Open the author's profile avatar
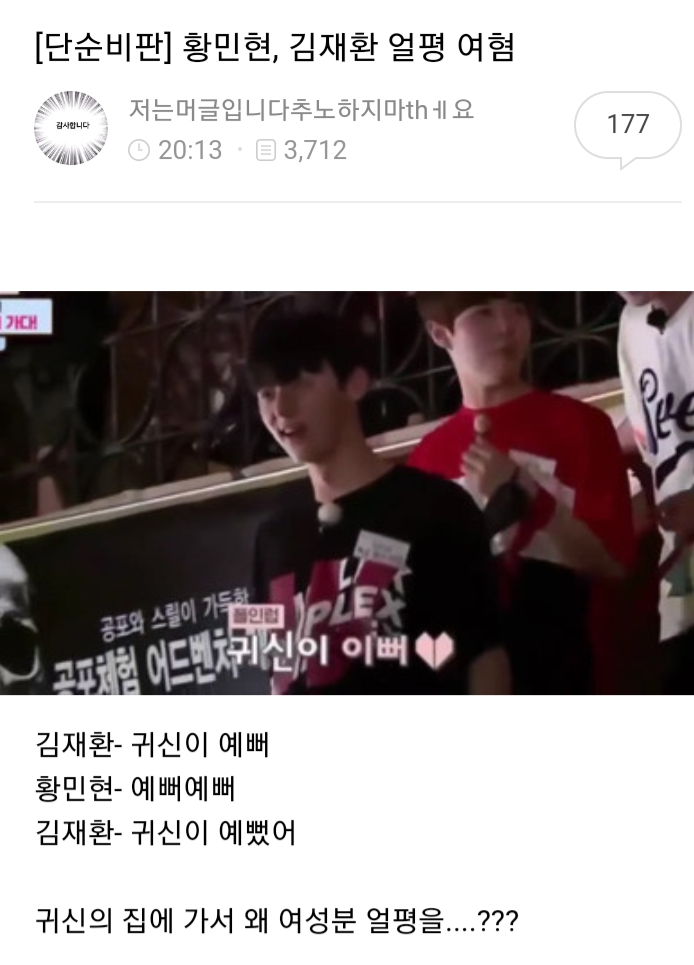The height and width of the screenshot is (965, 694). [x=71, y=127]
